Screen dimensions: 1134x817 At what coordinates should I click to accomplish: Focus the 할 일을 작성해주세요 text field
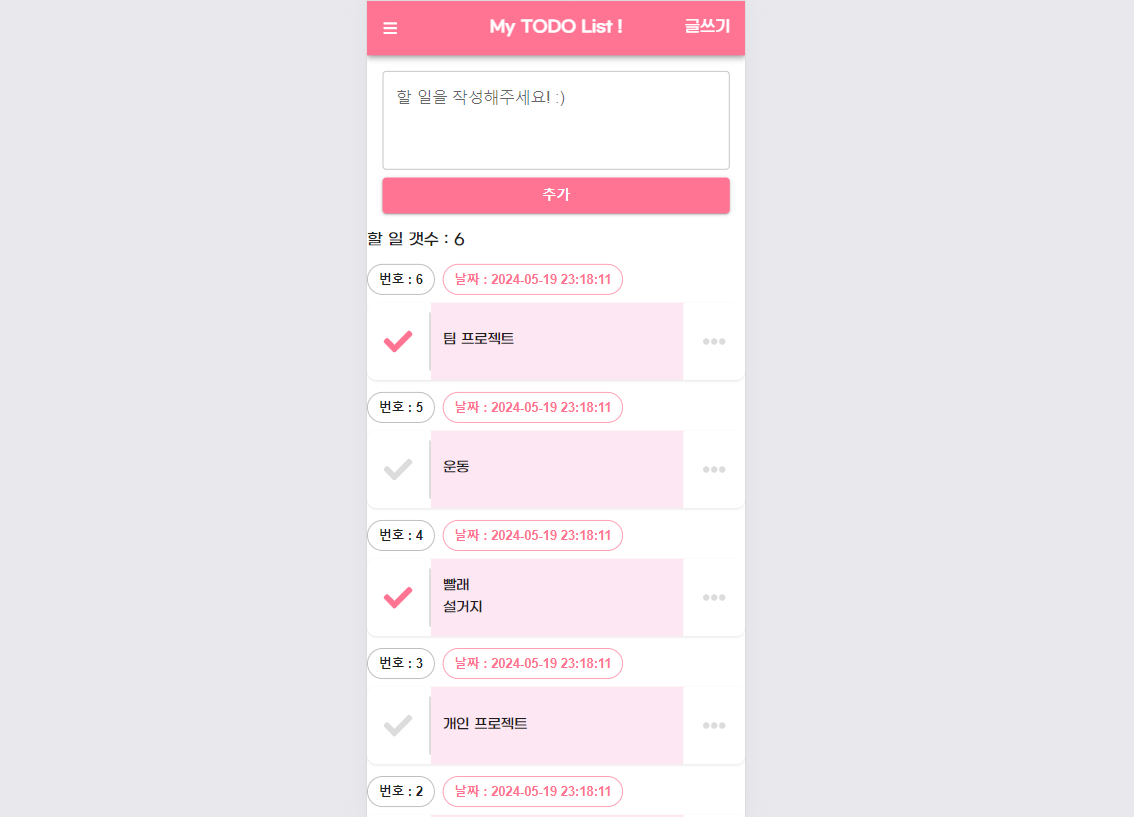[555, 120]
